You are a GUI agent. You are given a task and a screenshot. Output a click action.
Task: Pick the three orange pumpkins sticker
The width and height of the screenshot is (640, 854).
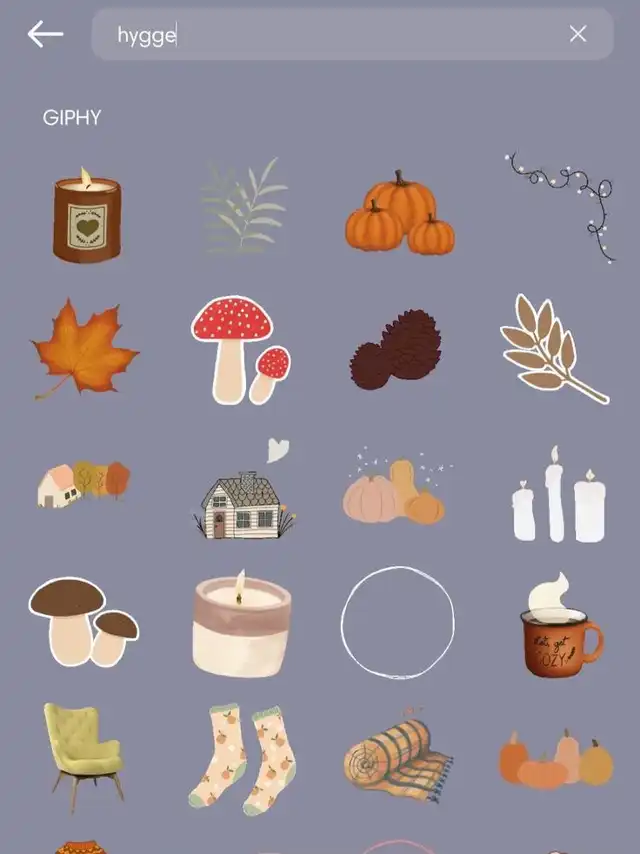[x=400, y=213]
